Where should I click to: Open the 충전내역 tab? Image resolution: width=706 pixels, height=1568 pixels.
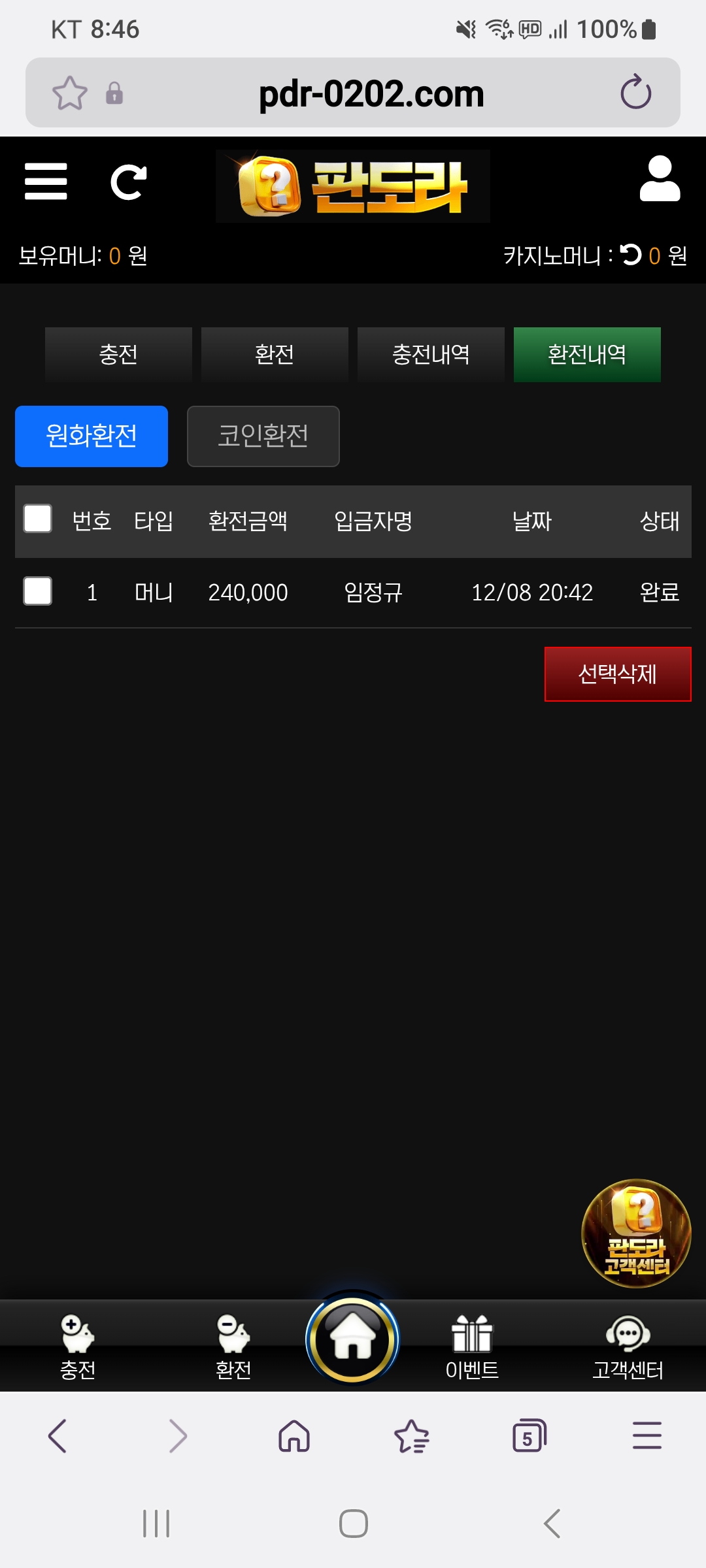[x=431, y=355]
